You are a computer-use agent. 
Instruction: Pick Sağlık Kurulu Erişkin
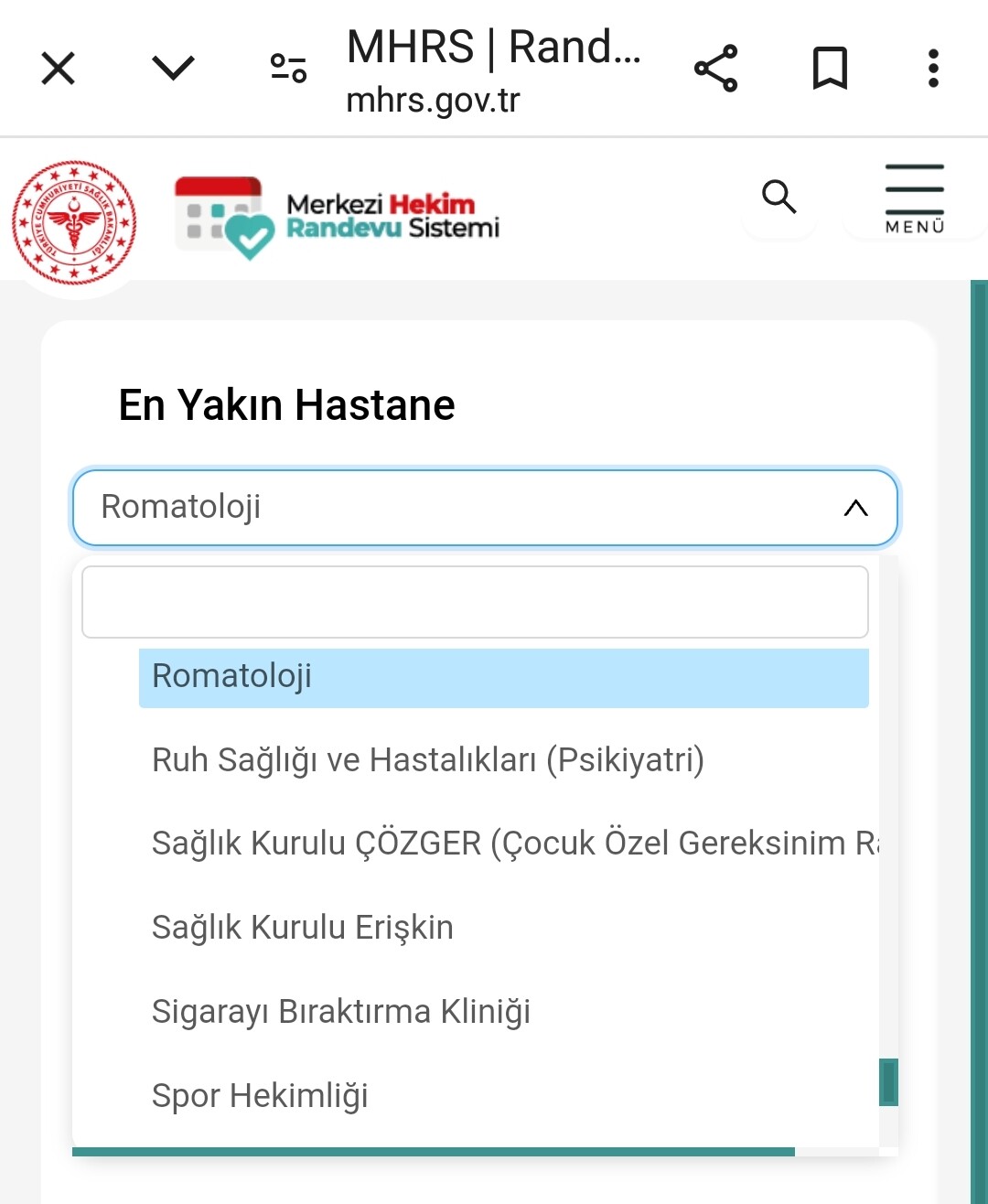303,928
